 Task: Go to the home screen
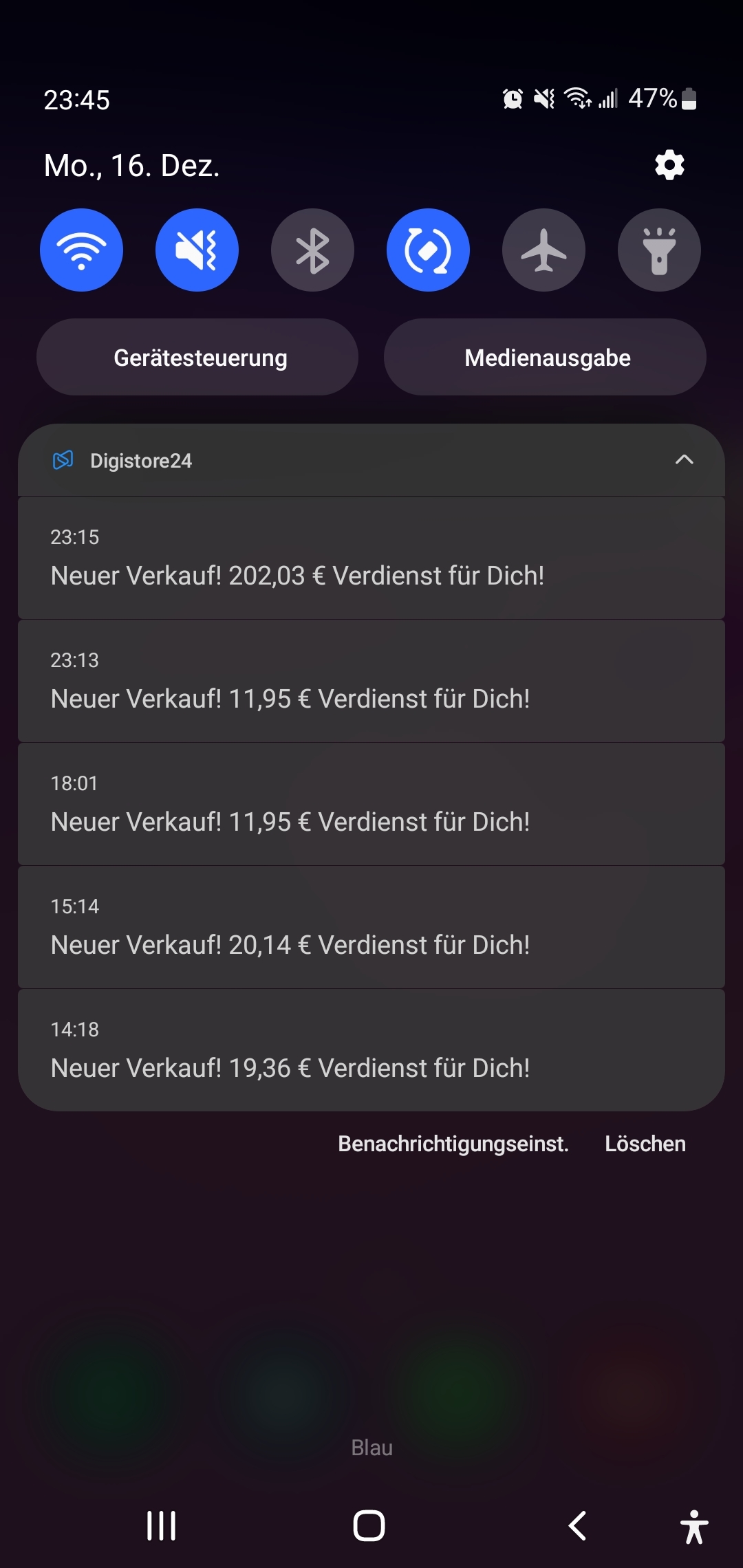tap(369, 1525)
